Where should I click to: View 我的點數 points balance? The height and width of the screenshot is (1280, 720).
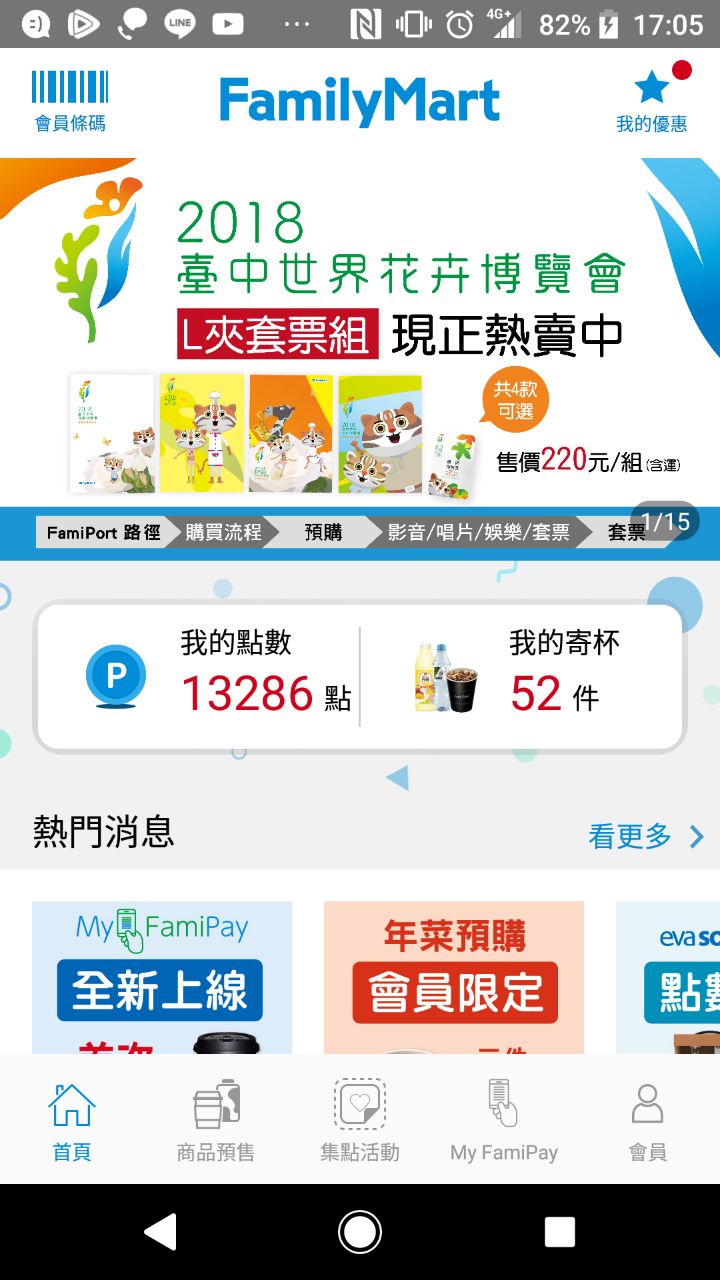click(x=215, y=676)
